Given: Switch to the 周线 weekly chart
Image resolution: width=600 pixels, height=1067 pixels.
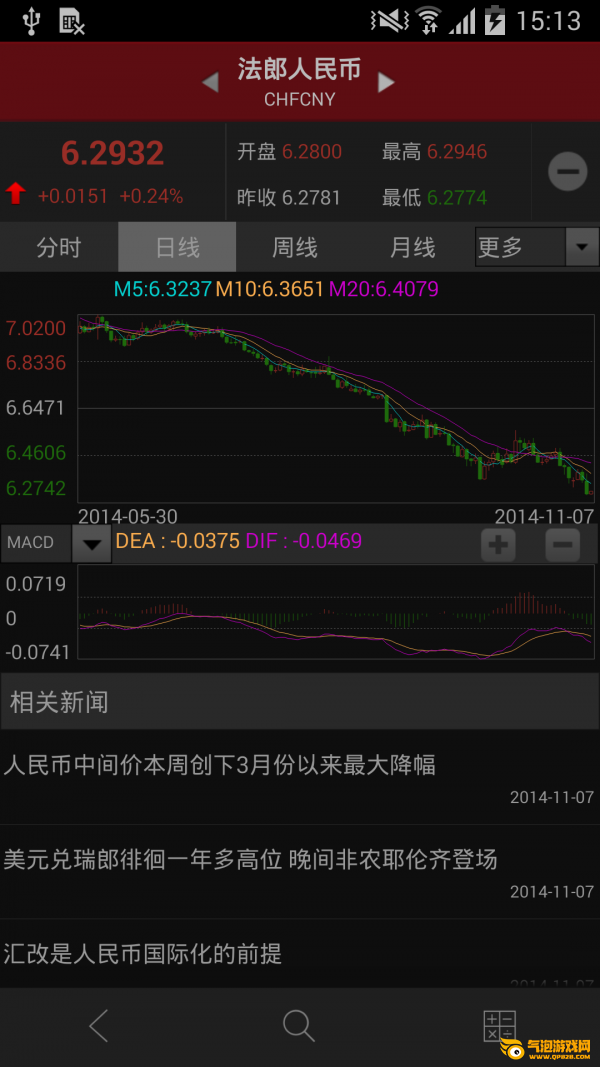Looking at the screenshot, I should point(295,247).
